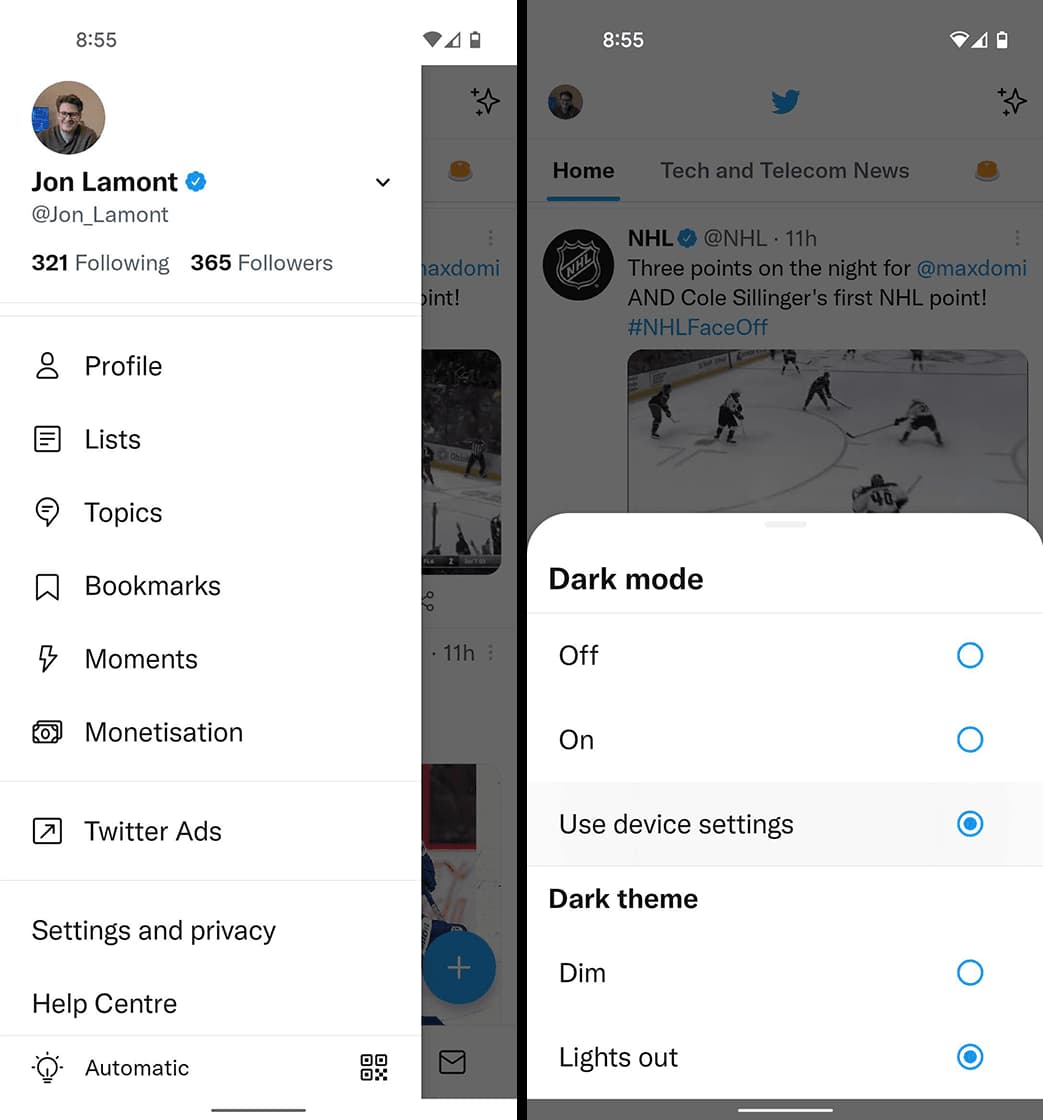Go to Topics
Image resolution: width=1043 pixels, height=1120 pixels.
point(122,513)
